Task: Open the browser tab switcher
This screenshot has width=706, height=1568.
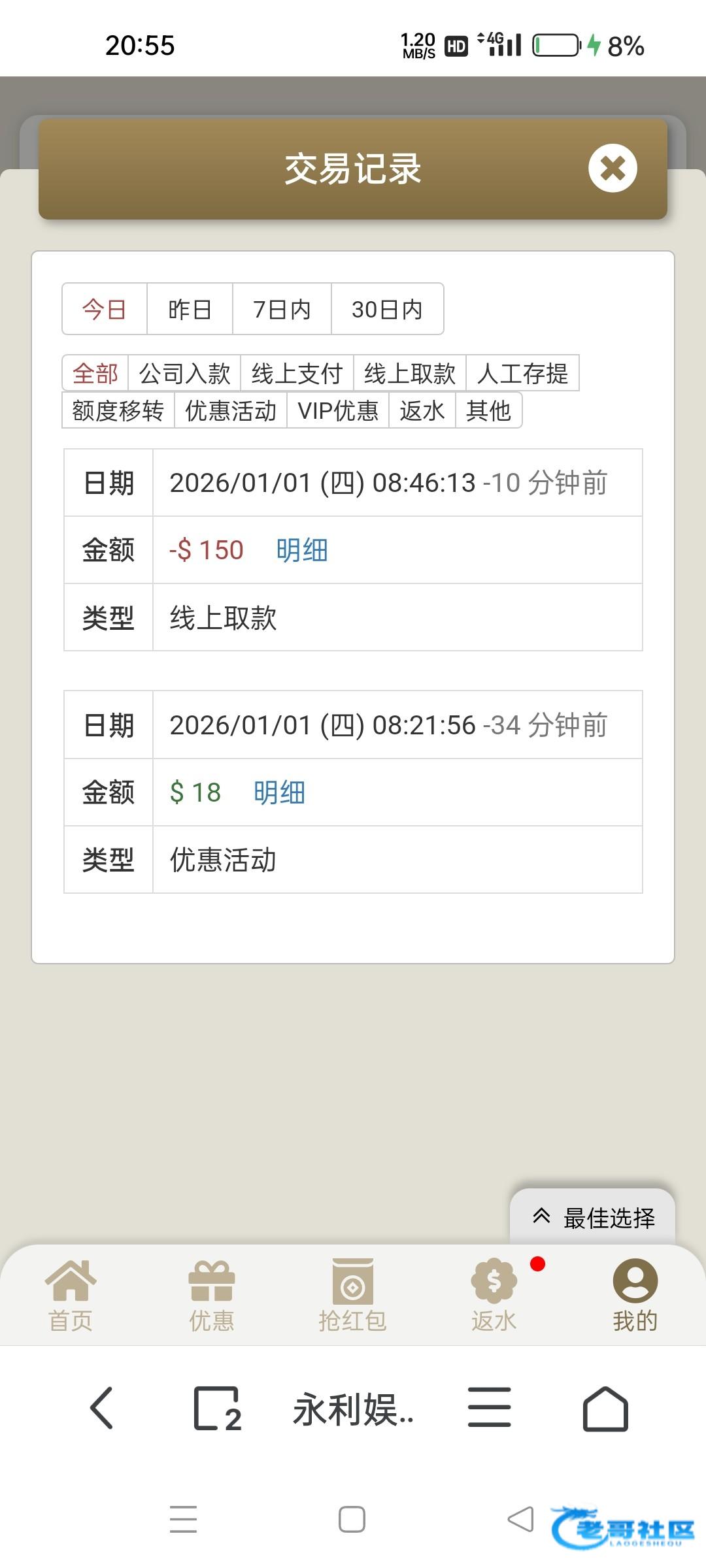Action: click(x=217, y=1409)
